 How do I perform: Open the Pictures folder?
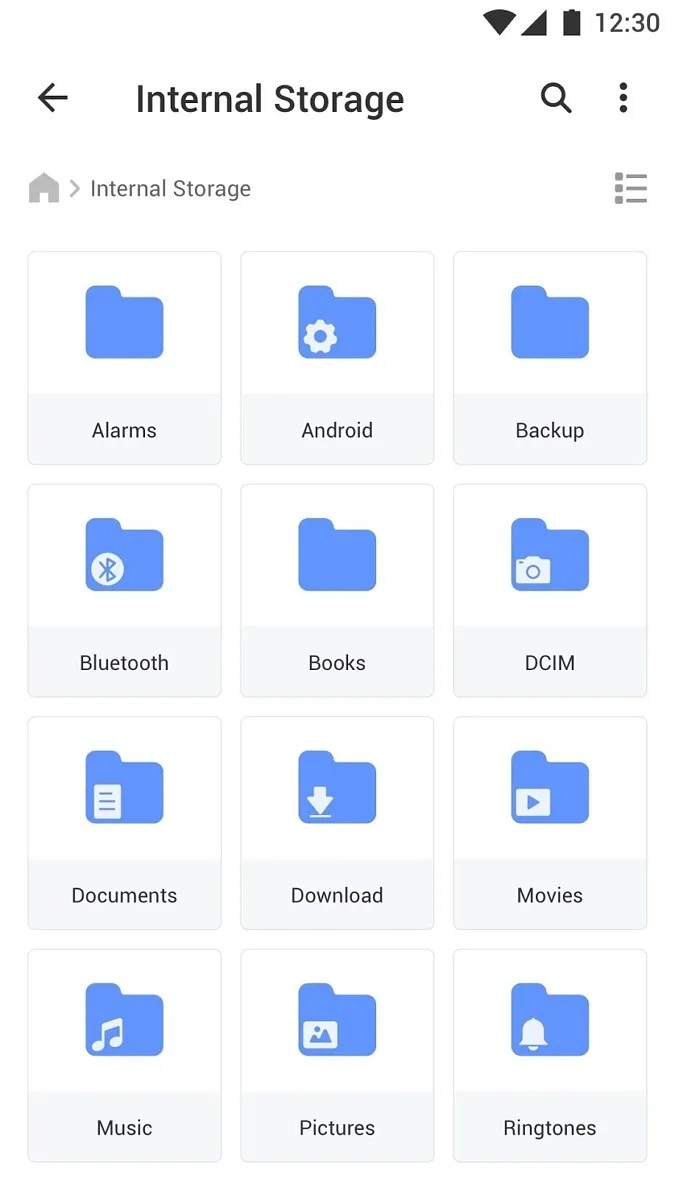click(x=337, y=1055)
